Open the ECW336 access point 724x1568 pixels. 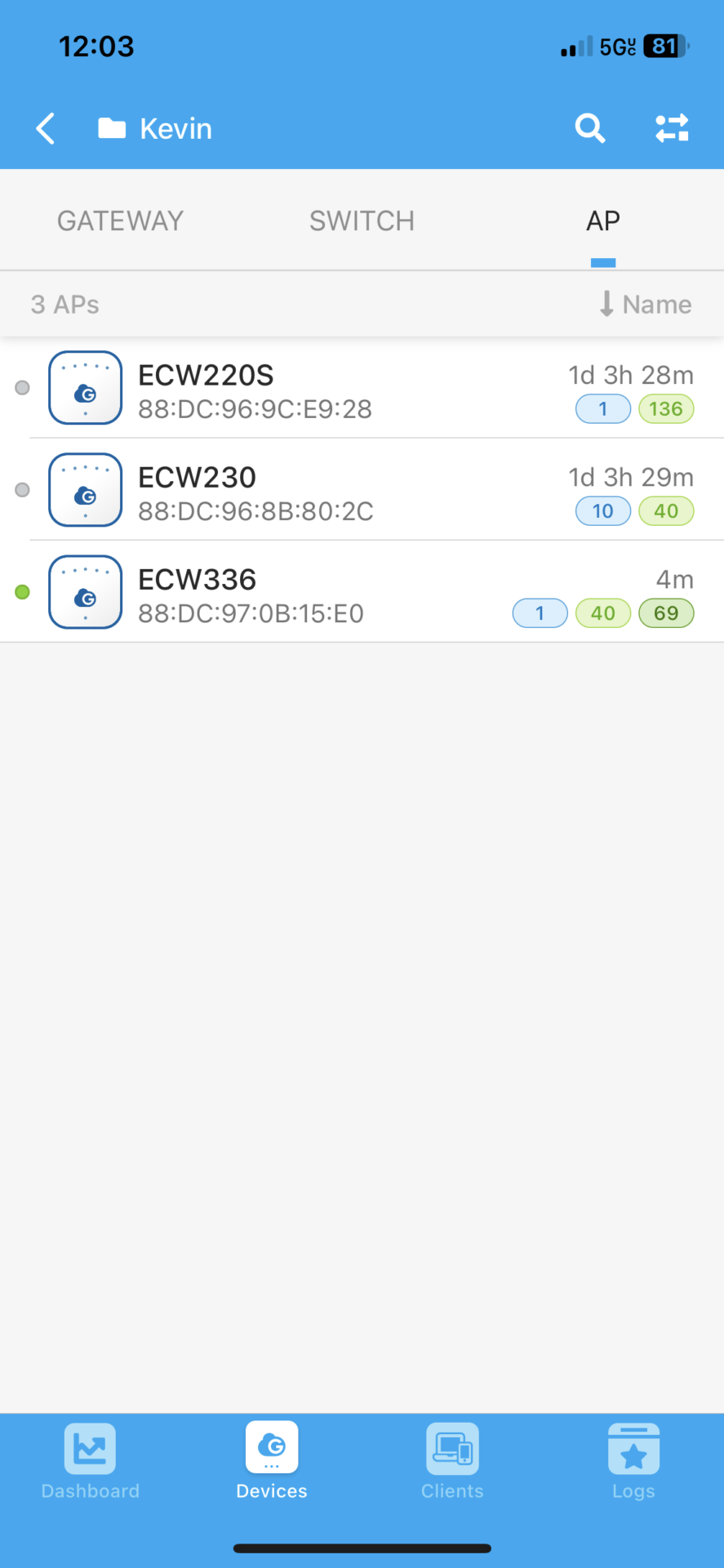pos(362,592)
